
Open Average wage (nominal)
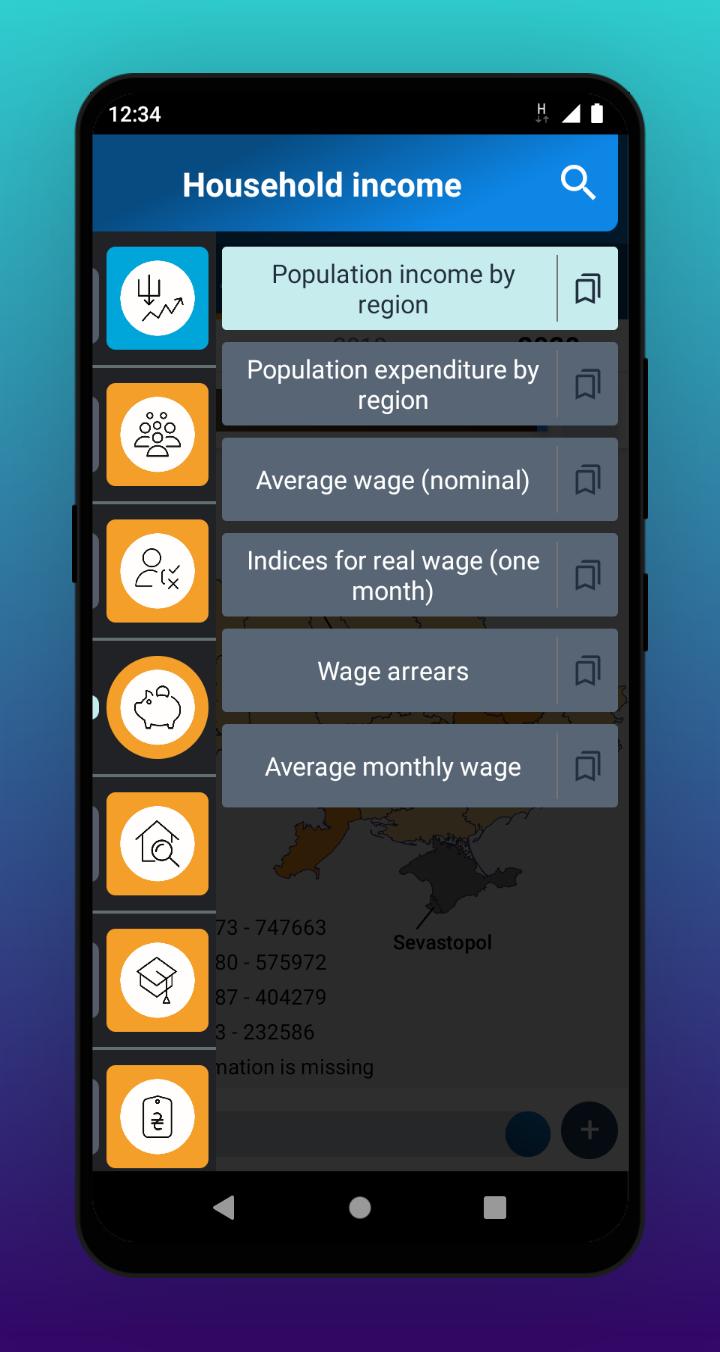click(392, 480)
